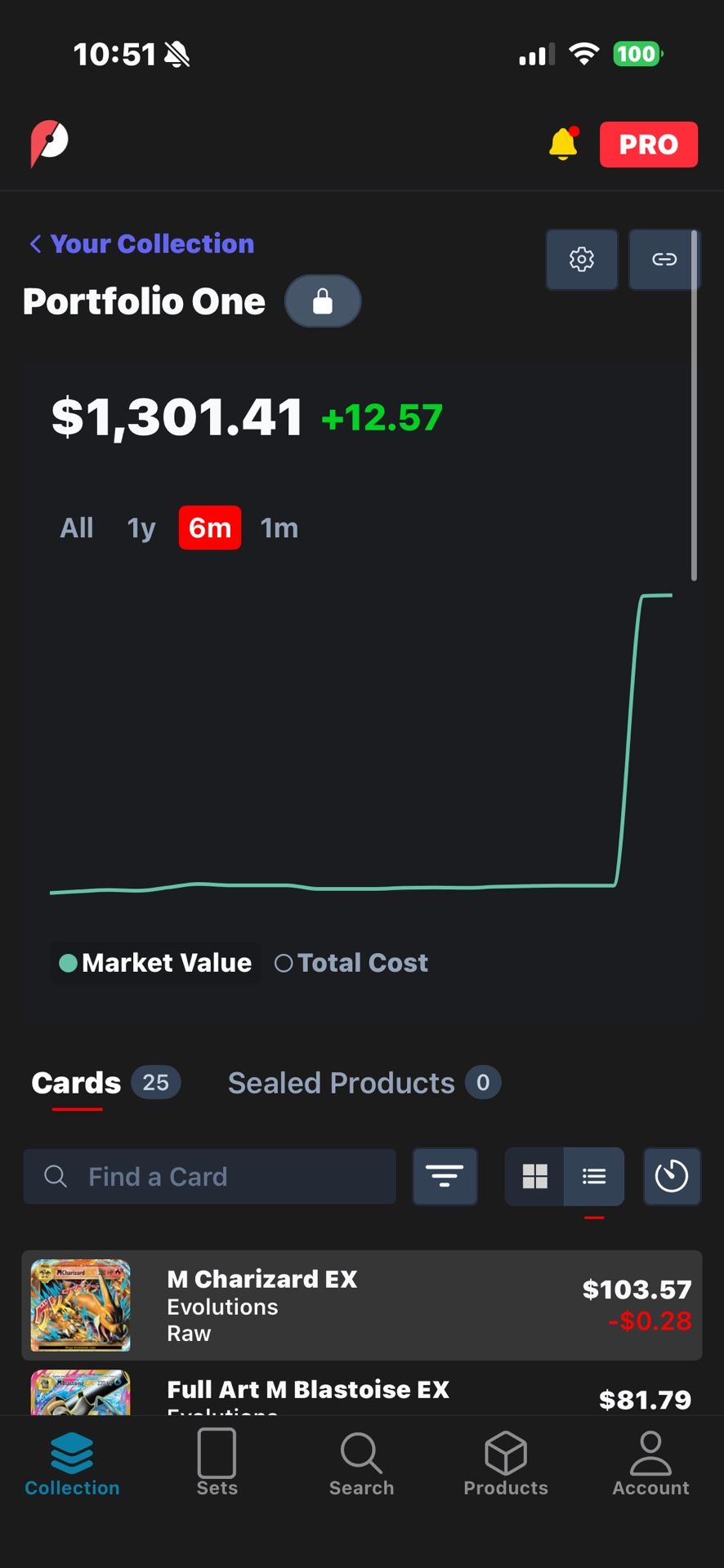Switch to grid view layout
This screenshot has height=1568, width=724.
pos(534,1177)
